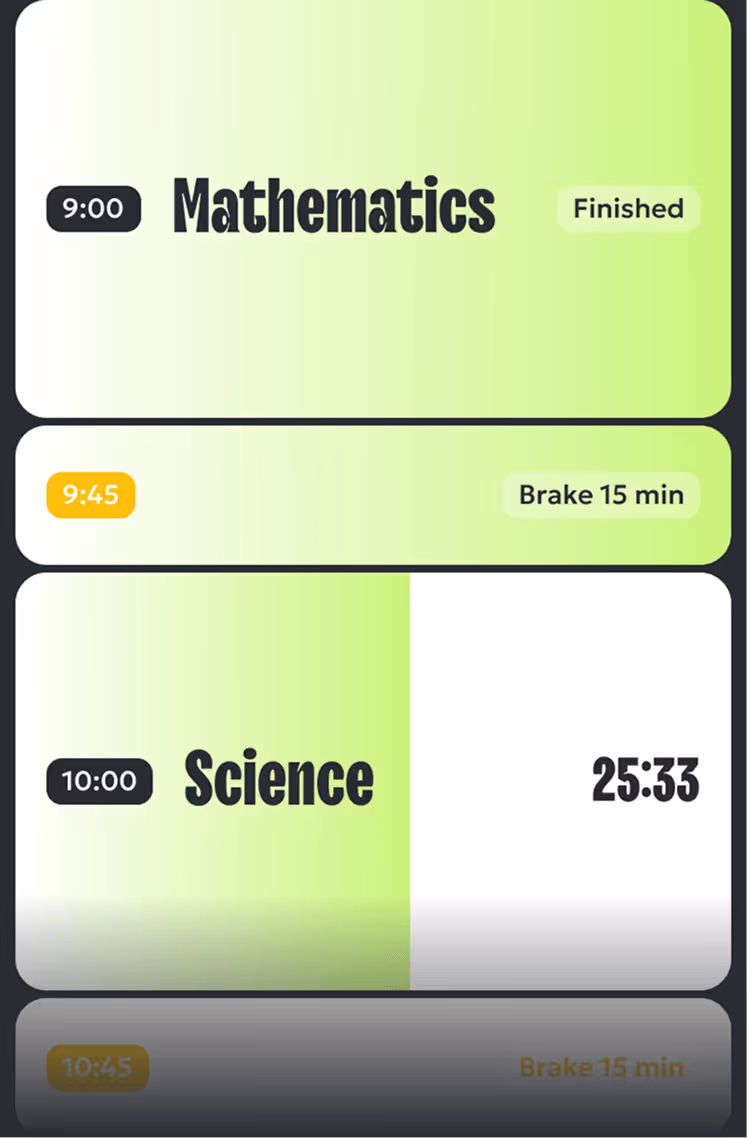Collapse the upcoming break row
Viewport: 747px width, 1138px height.
tap(373, 494)
